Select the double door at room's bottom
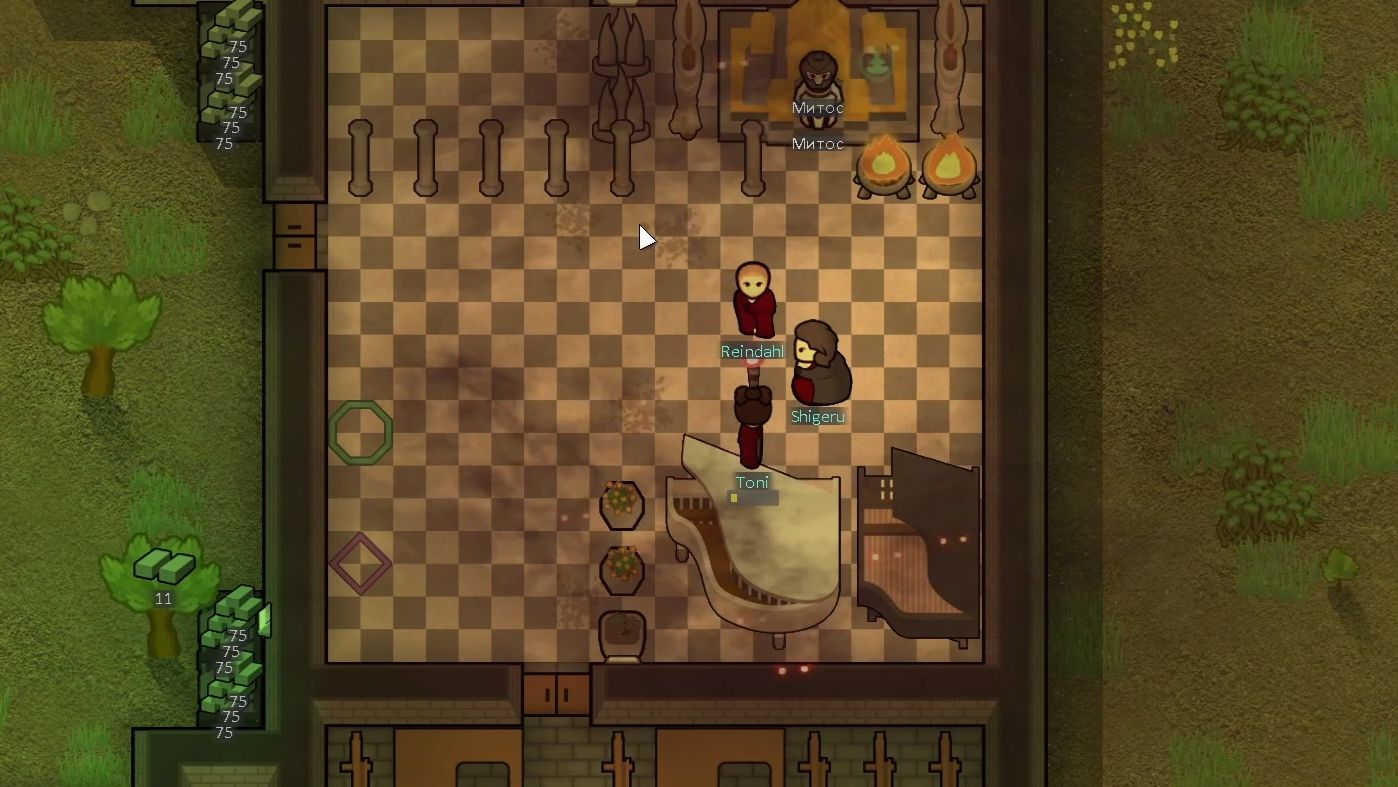The height and width of the screenshot is (787, 1398). point(557,693)
